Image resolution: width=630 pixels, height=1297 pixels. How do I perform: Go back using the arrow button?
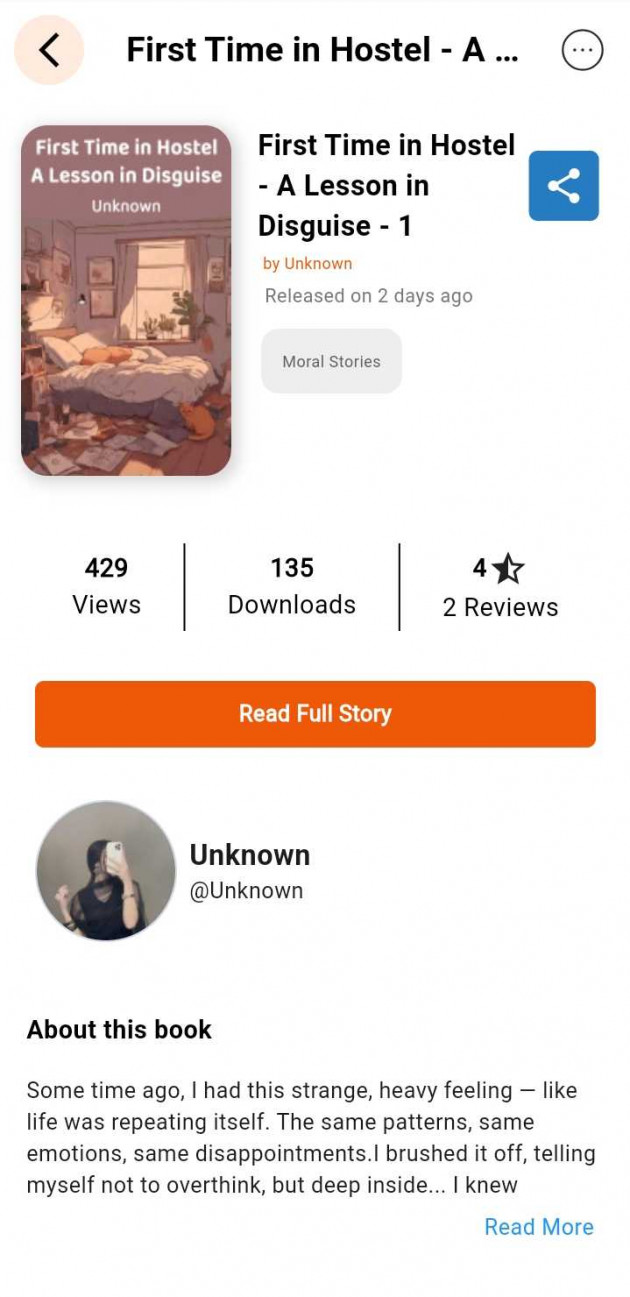(x=49, y=50)
